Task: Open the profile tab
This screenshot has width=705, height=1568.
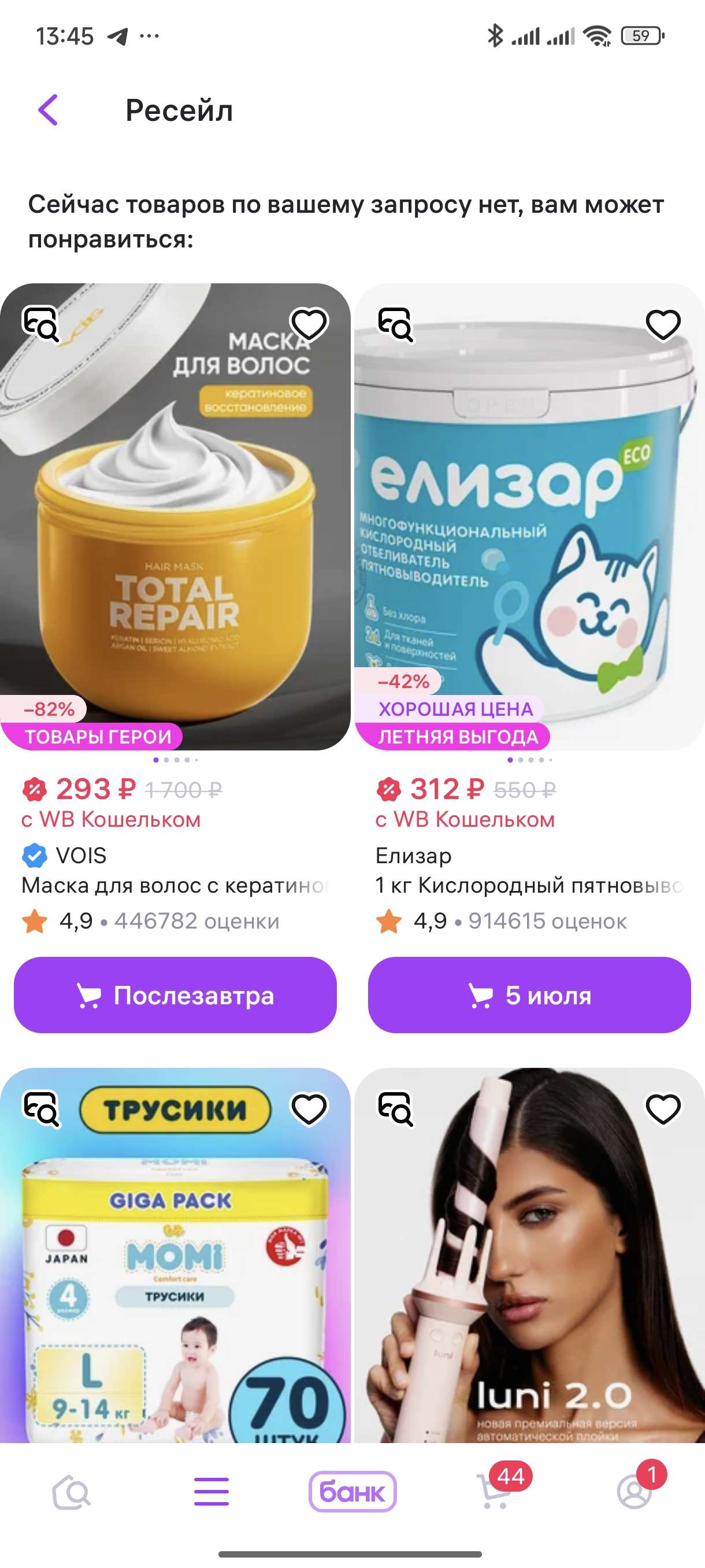Action: point(634,1491)
